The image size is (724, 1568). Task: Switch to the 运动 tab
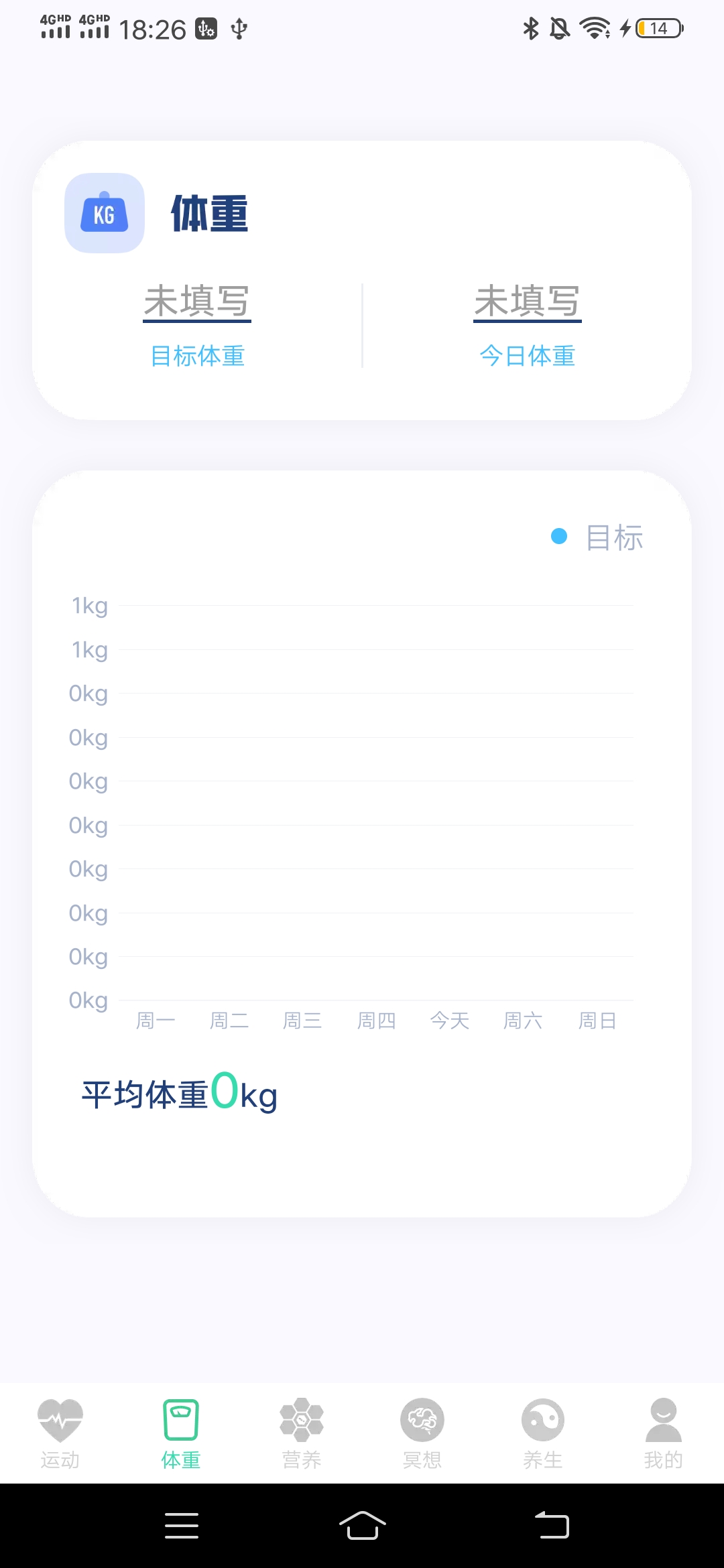(x=60, y=1431)
